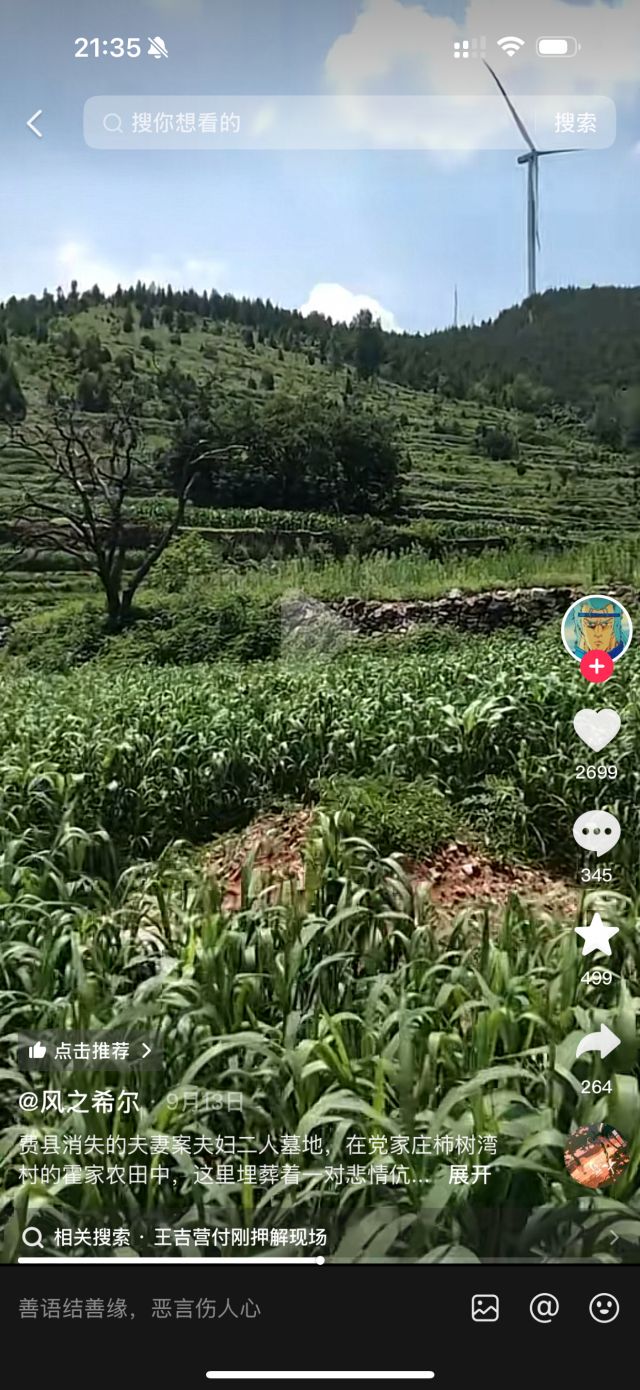
Task: Tap the 点击推荐 recommend chip
Action: (90, 1050)
